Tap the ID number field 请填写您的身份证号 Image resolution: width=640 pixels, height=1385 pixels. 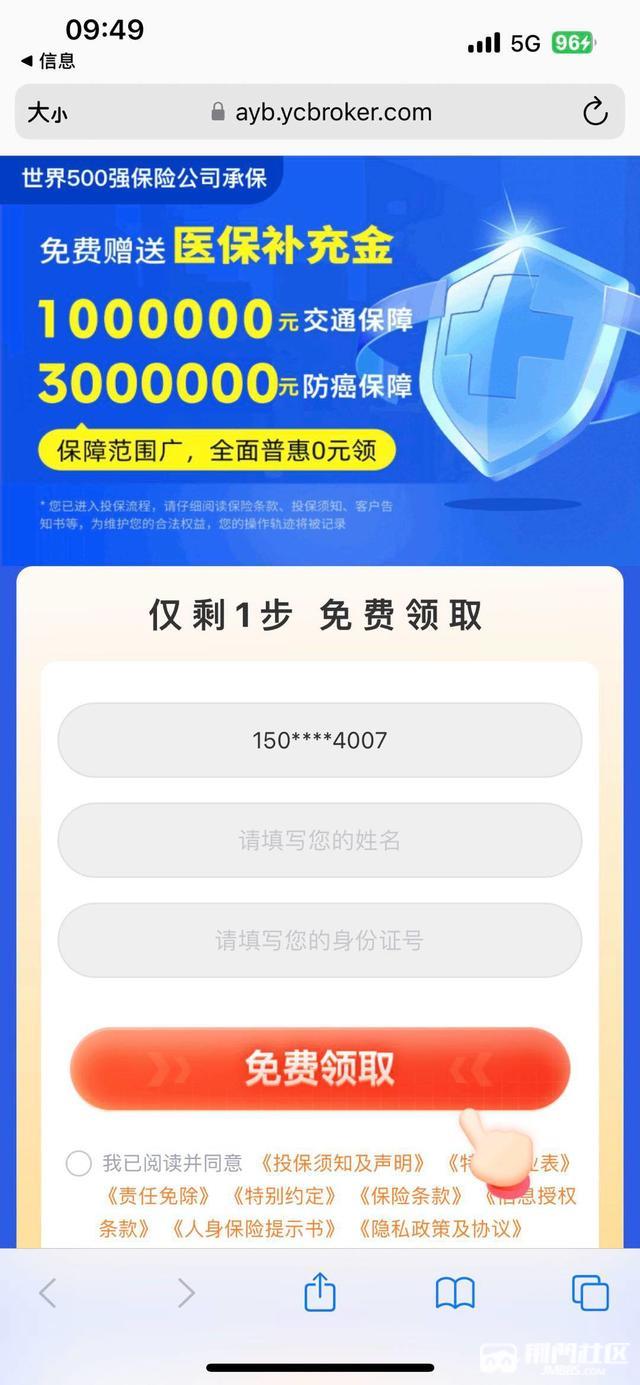tap(320, 940)
